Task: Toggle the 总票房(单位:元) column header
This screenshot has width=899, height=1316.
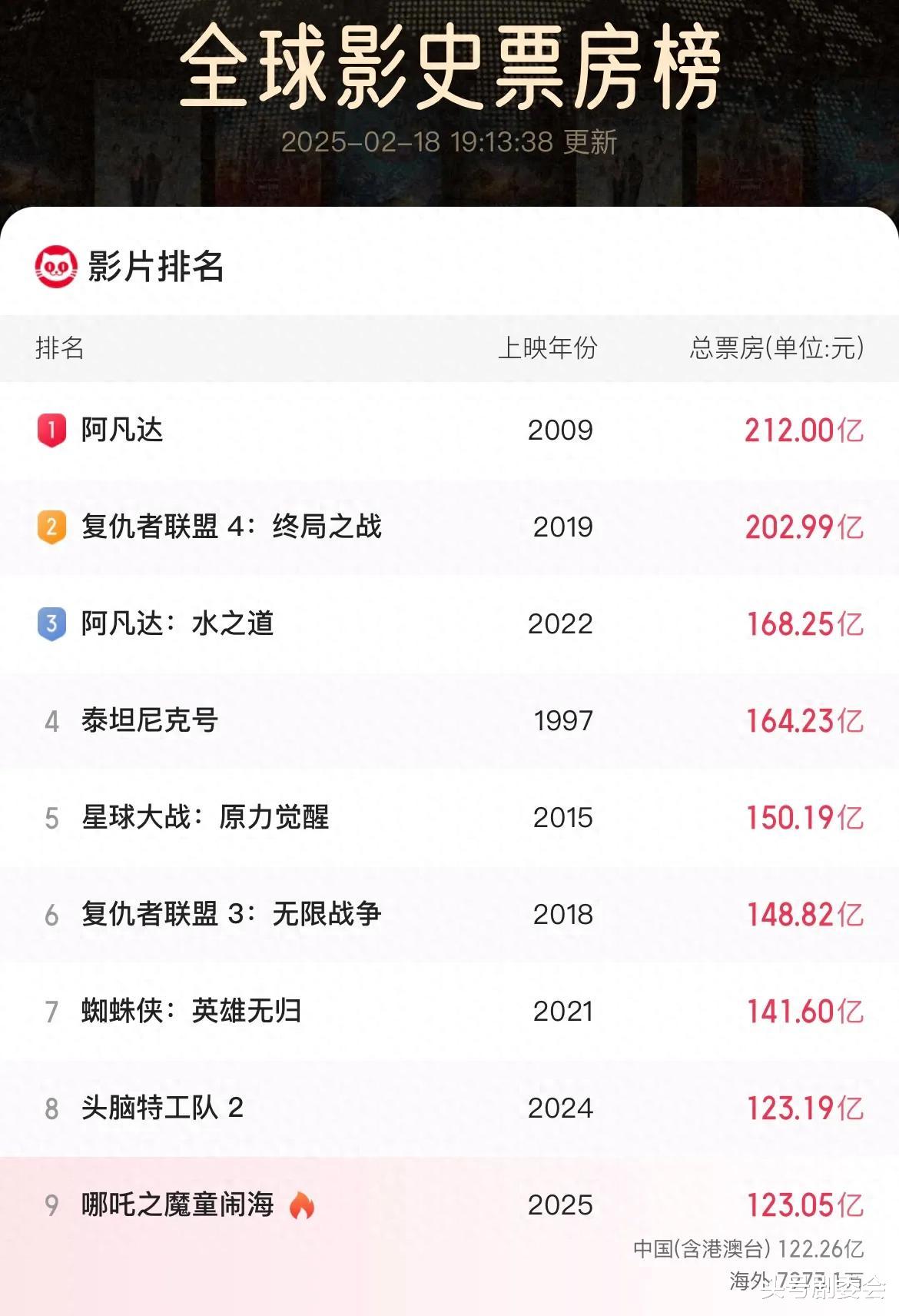Action: pos(776,347)
